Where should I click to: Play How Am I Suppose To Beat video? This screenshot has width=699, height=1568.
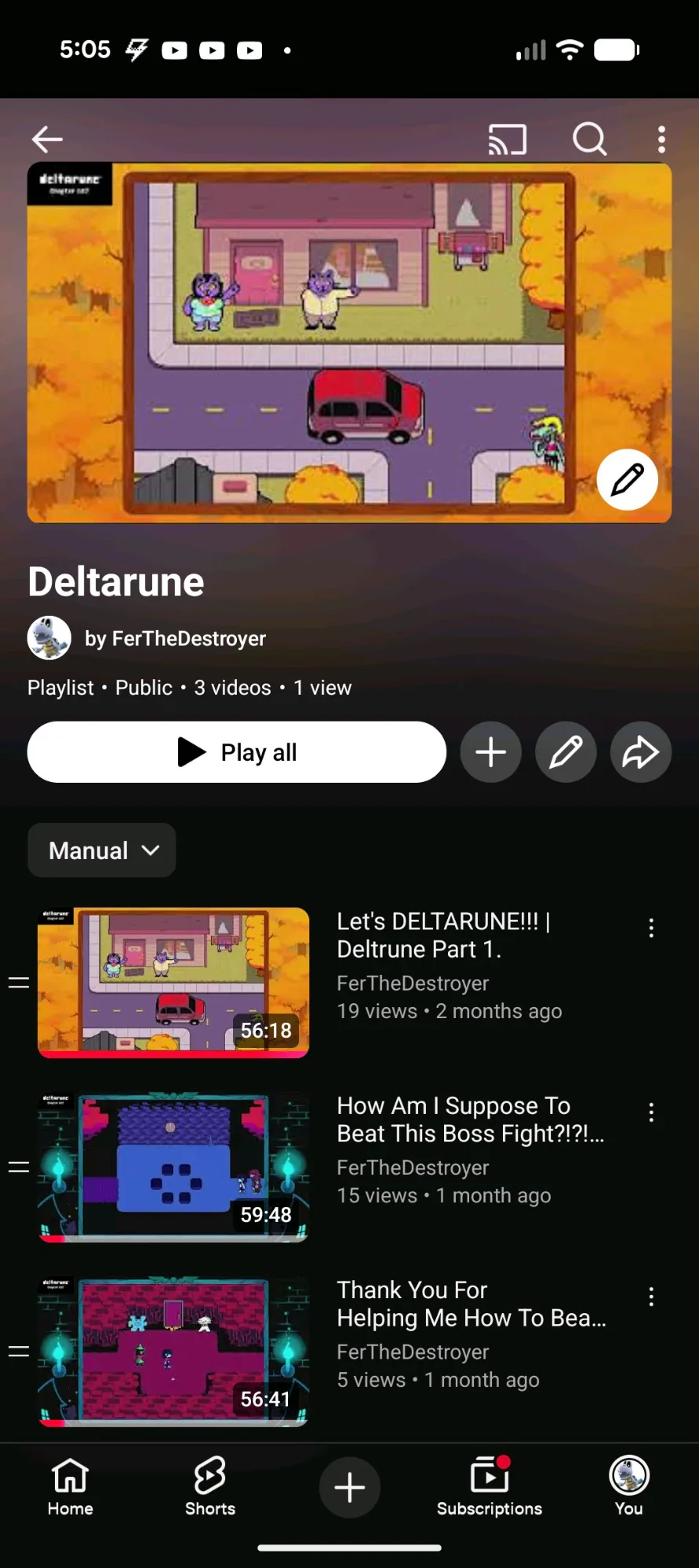tap(173, 1166)
